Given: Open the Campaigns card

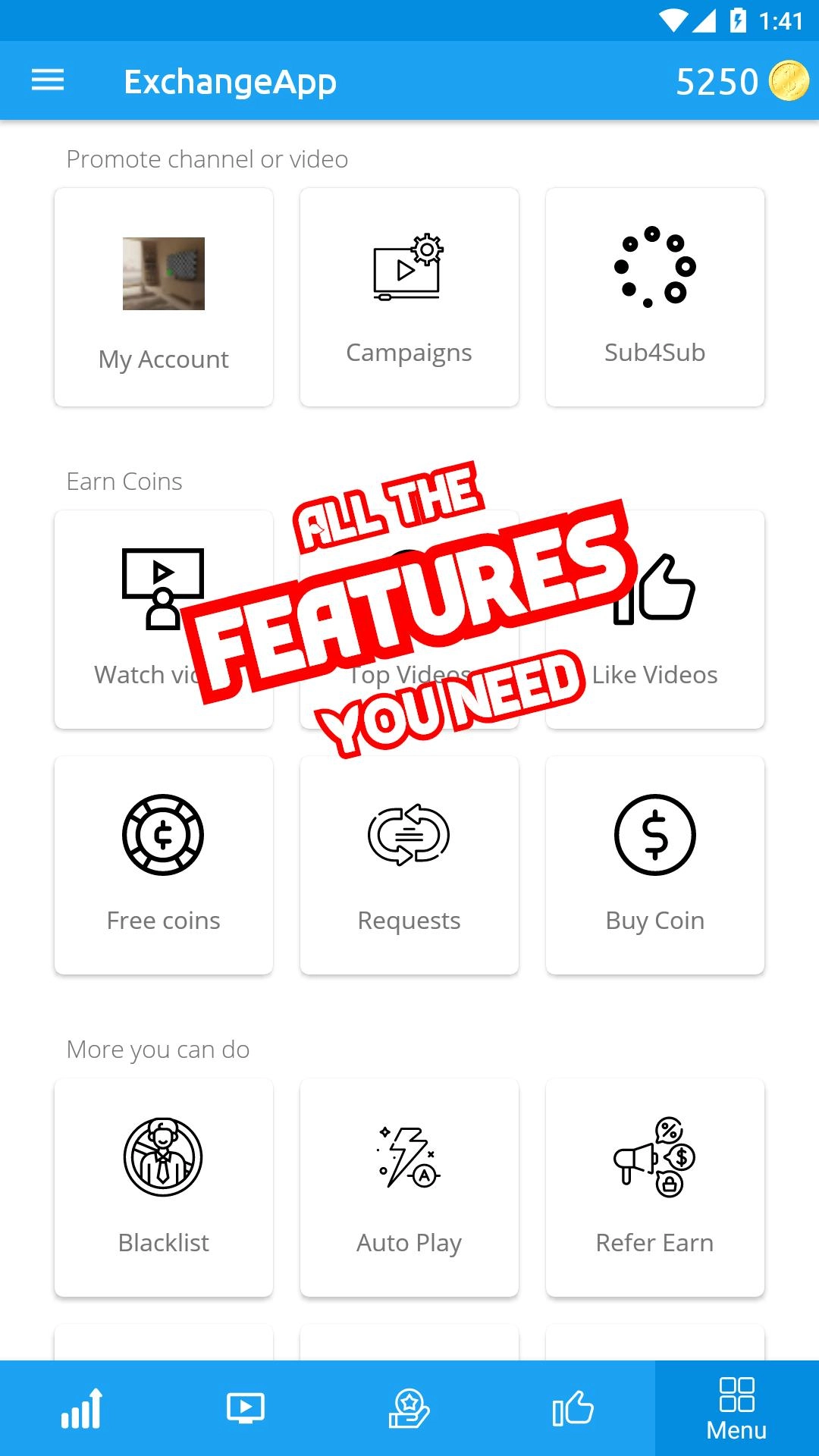Looking at the screenshot, I should pos(409,297).
